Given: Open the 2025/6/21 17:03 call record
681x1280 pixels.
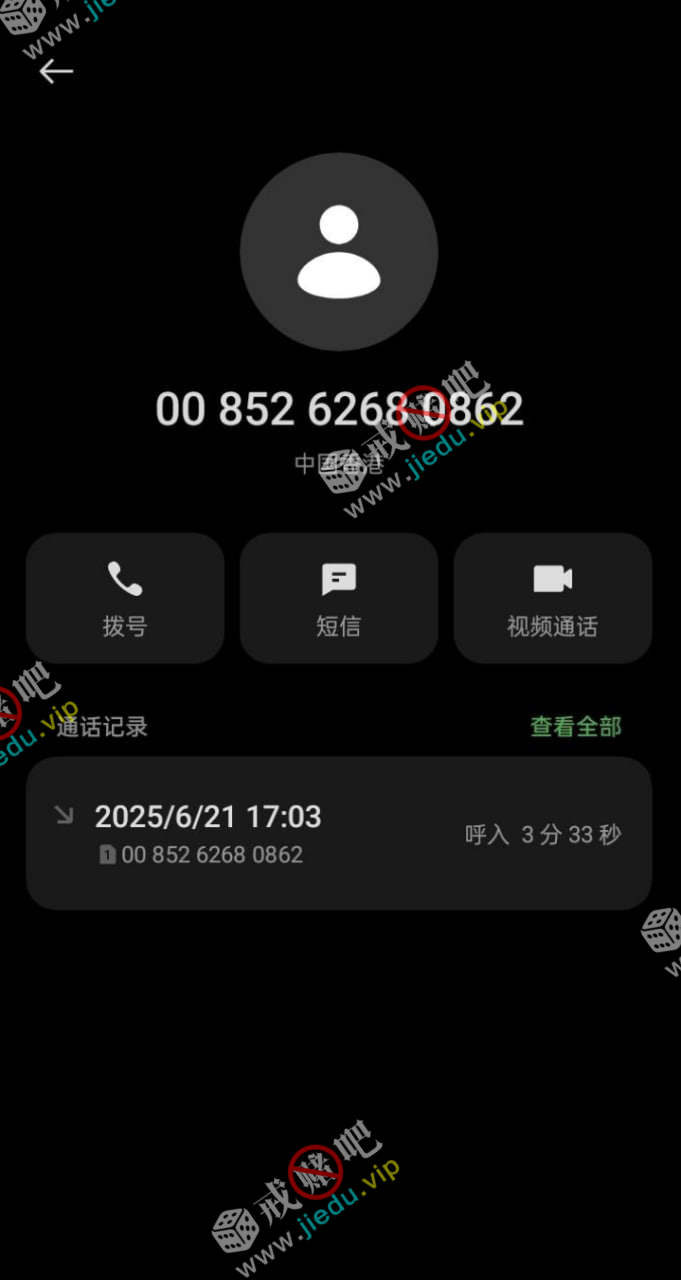Looking at the screenshot, I should coord(338,833).
